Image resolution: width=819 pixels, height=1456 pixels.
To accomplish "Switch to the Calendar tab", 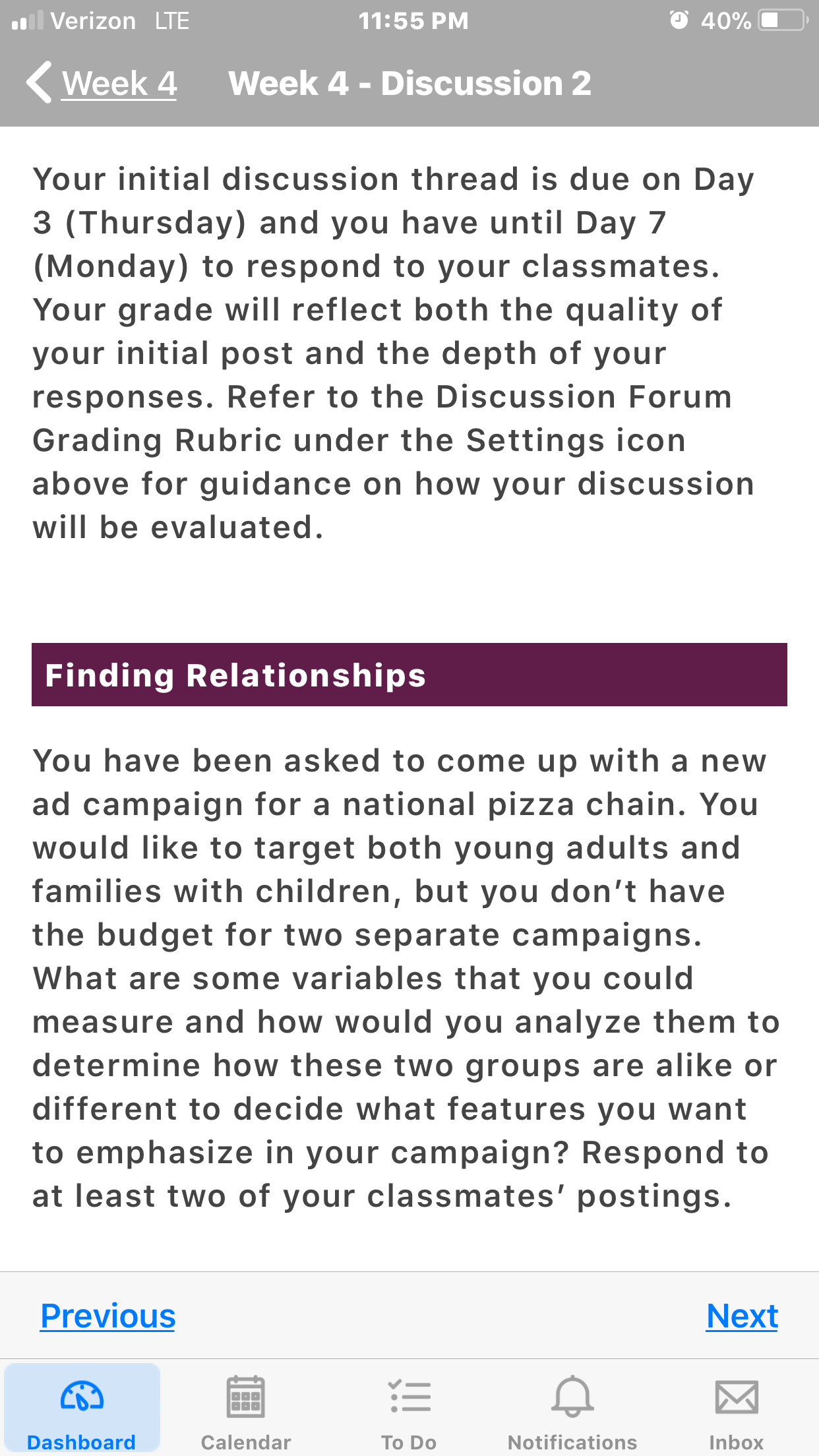I will coord(246,1409).
